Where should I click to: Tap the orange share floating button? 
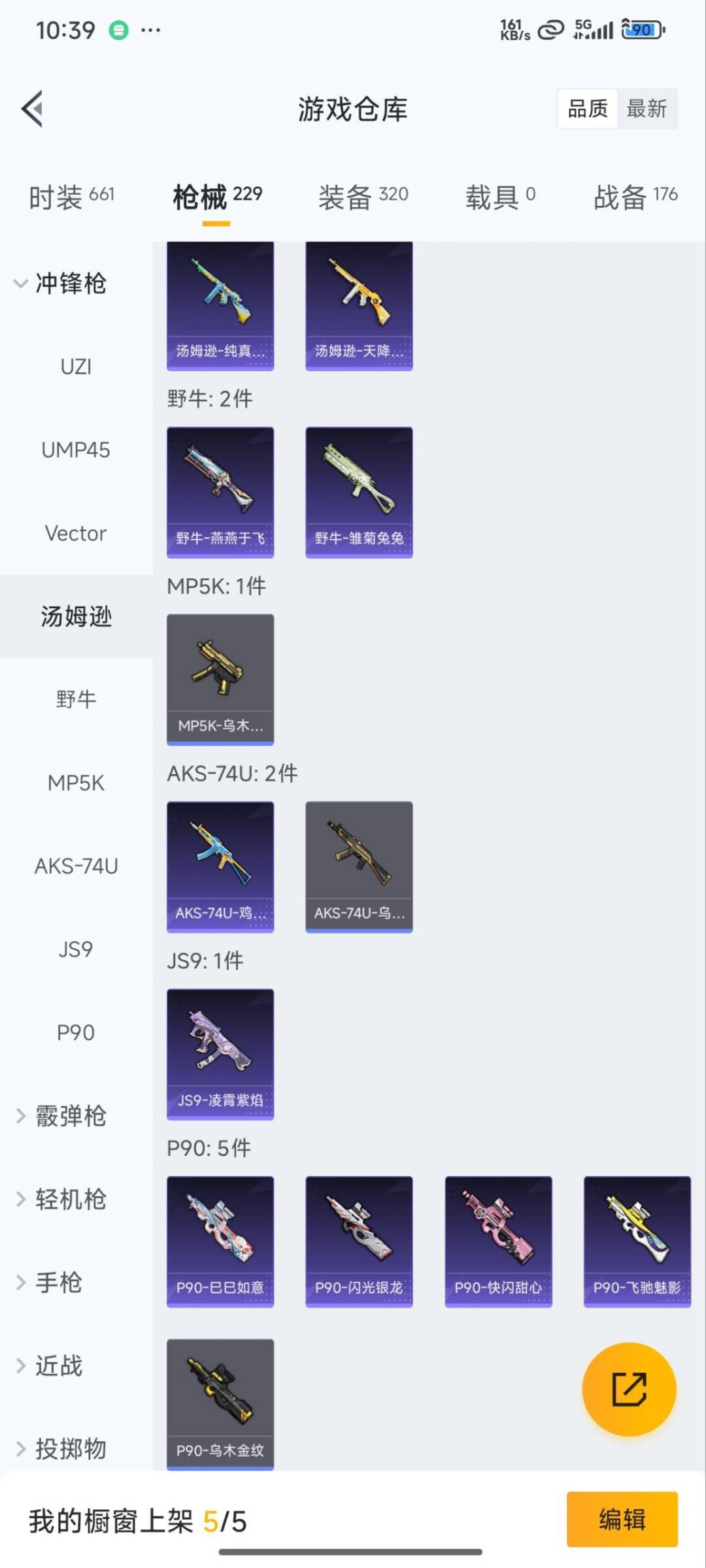click(x=629, y=1389)
